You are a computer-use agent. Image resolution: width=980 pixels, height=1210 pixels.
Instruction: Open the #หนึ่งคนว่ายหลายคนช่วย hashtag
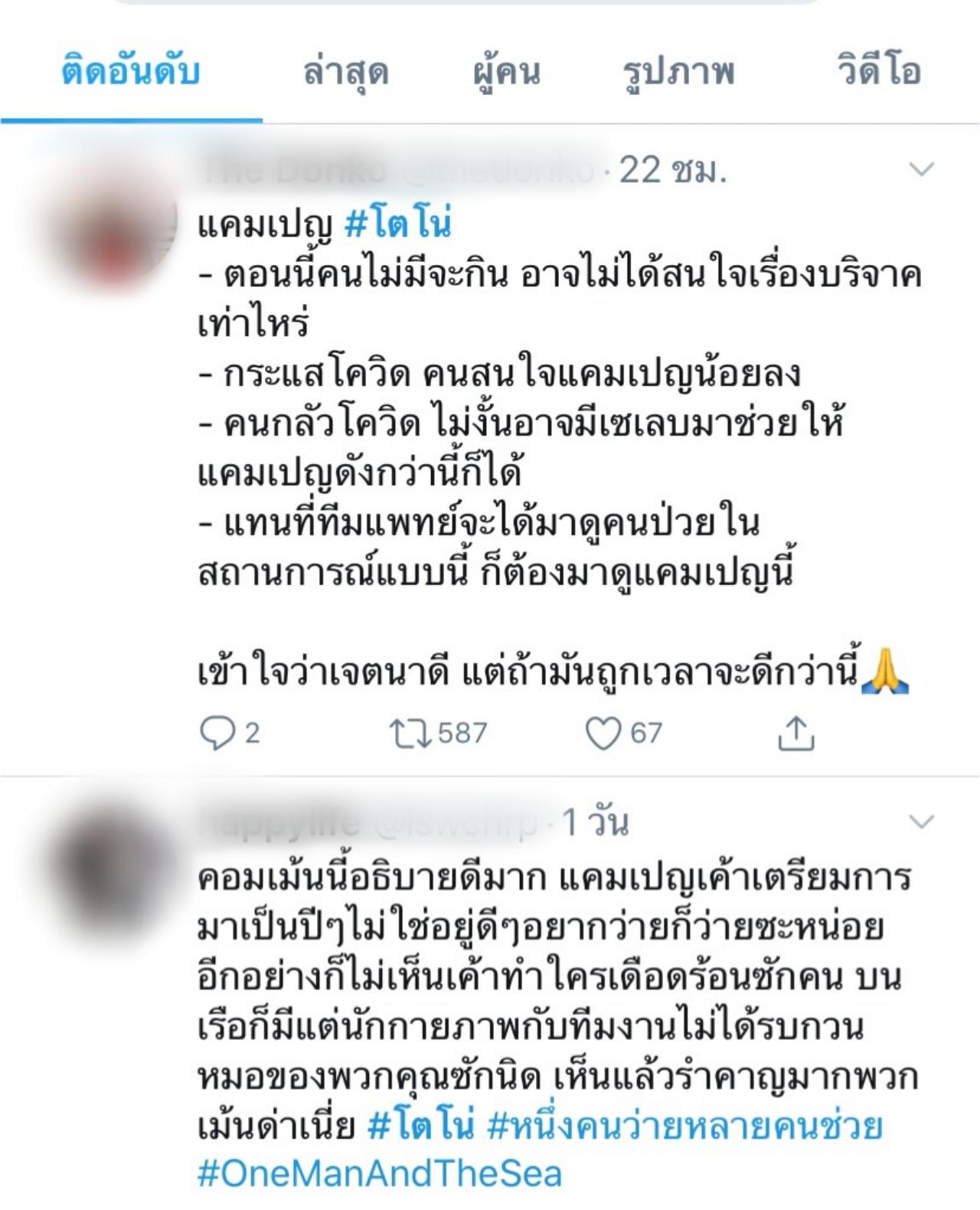(x=684, y=1126)
